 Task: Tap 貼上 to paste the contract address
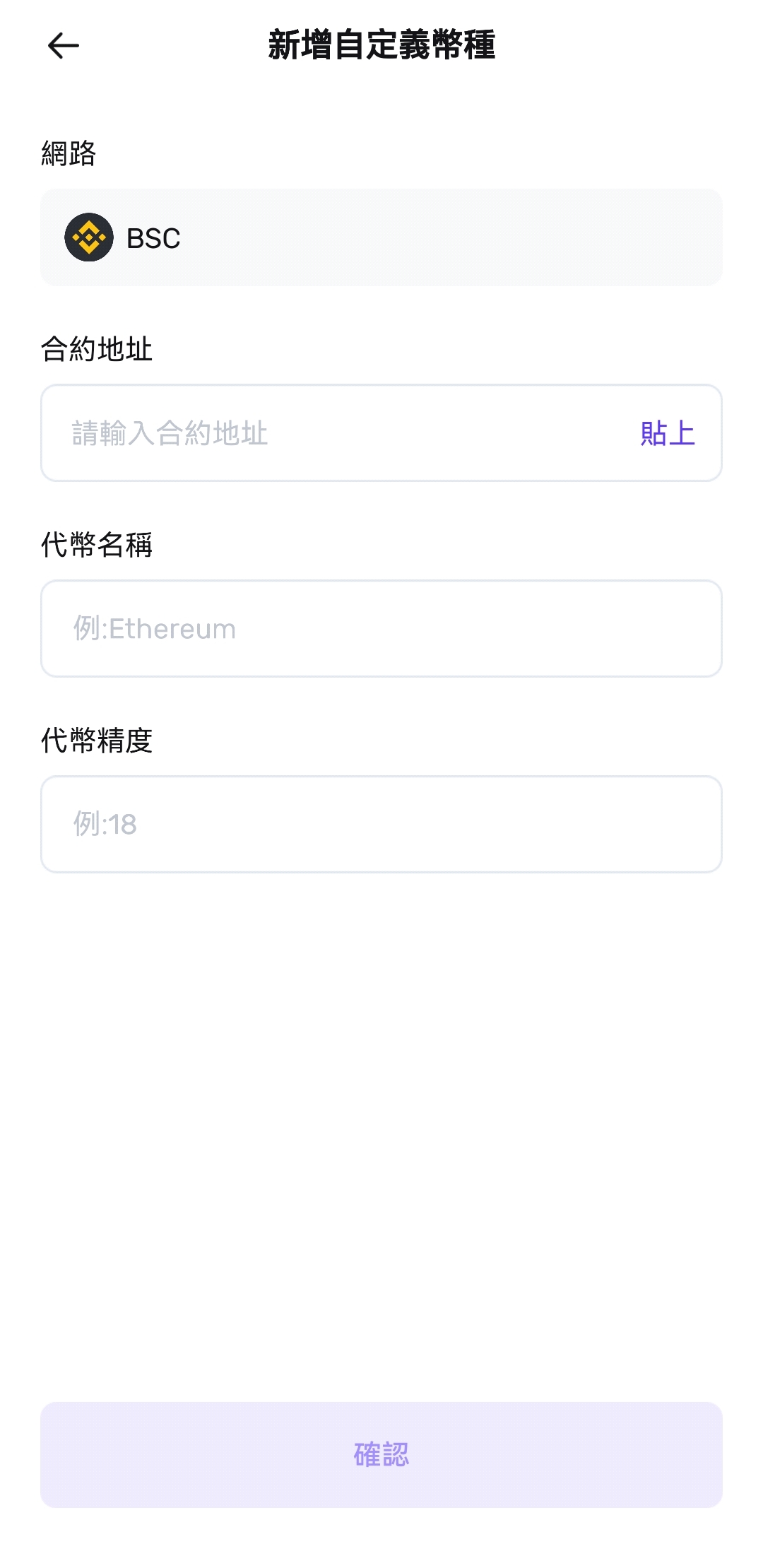667,433
